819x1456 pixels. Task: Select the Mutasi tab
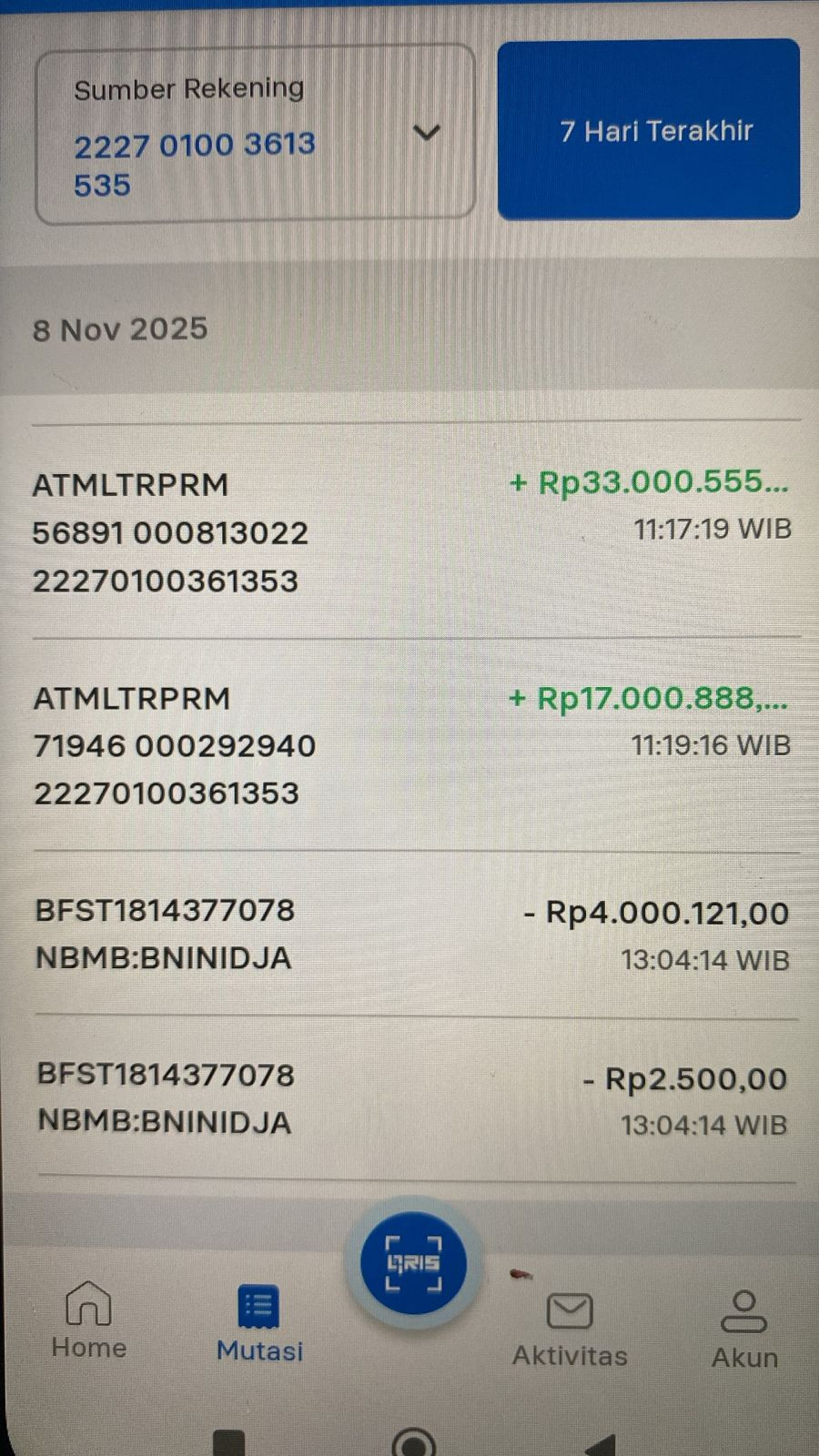point(259,1324)
